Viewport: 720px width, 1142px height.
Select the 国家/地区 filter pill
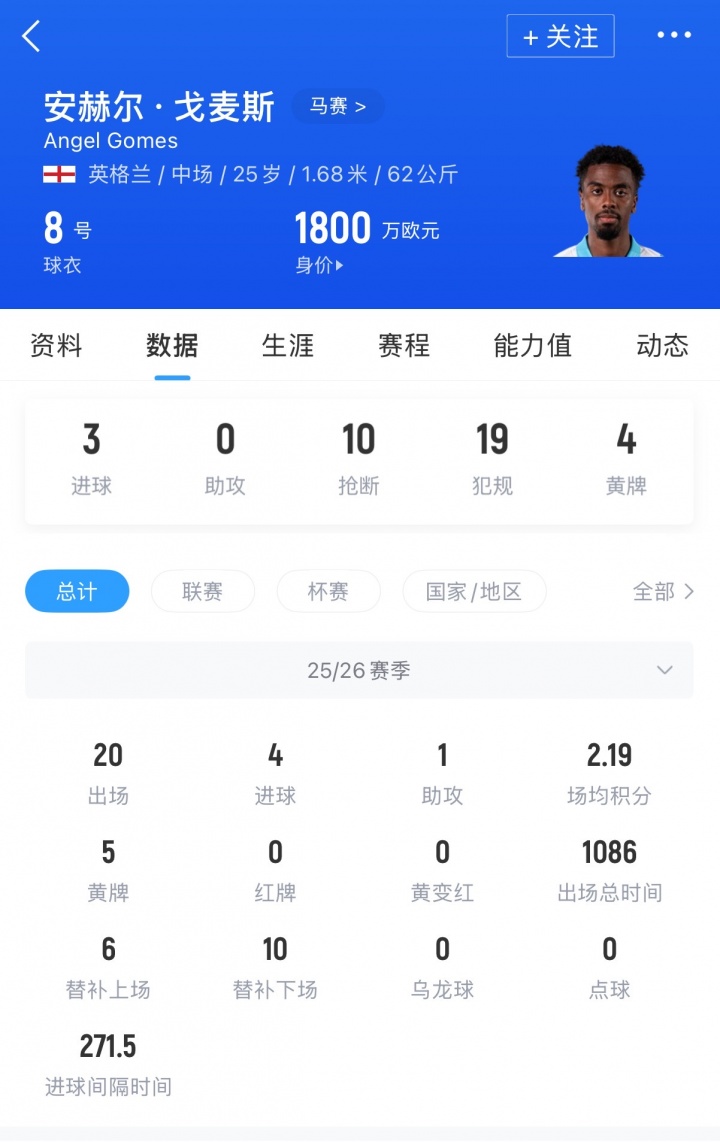474,591
